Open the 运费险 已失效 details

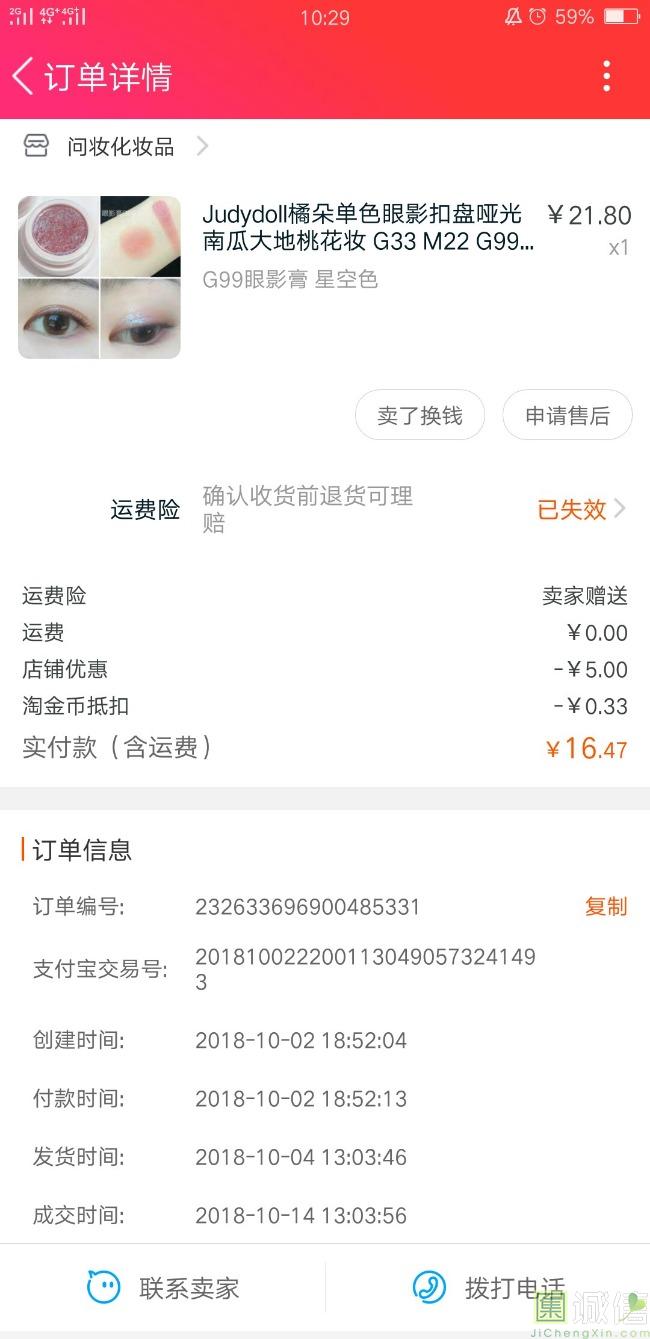point(580,509)
